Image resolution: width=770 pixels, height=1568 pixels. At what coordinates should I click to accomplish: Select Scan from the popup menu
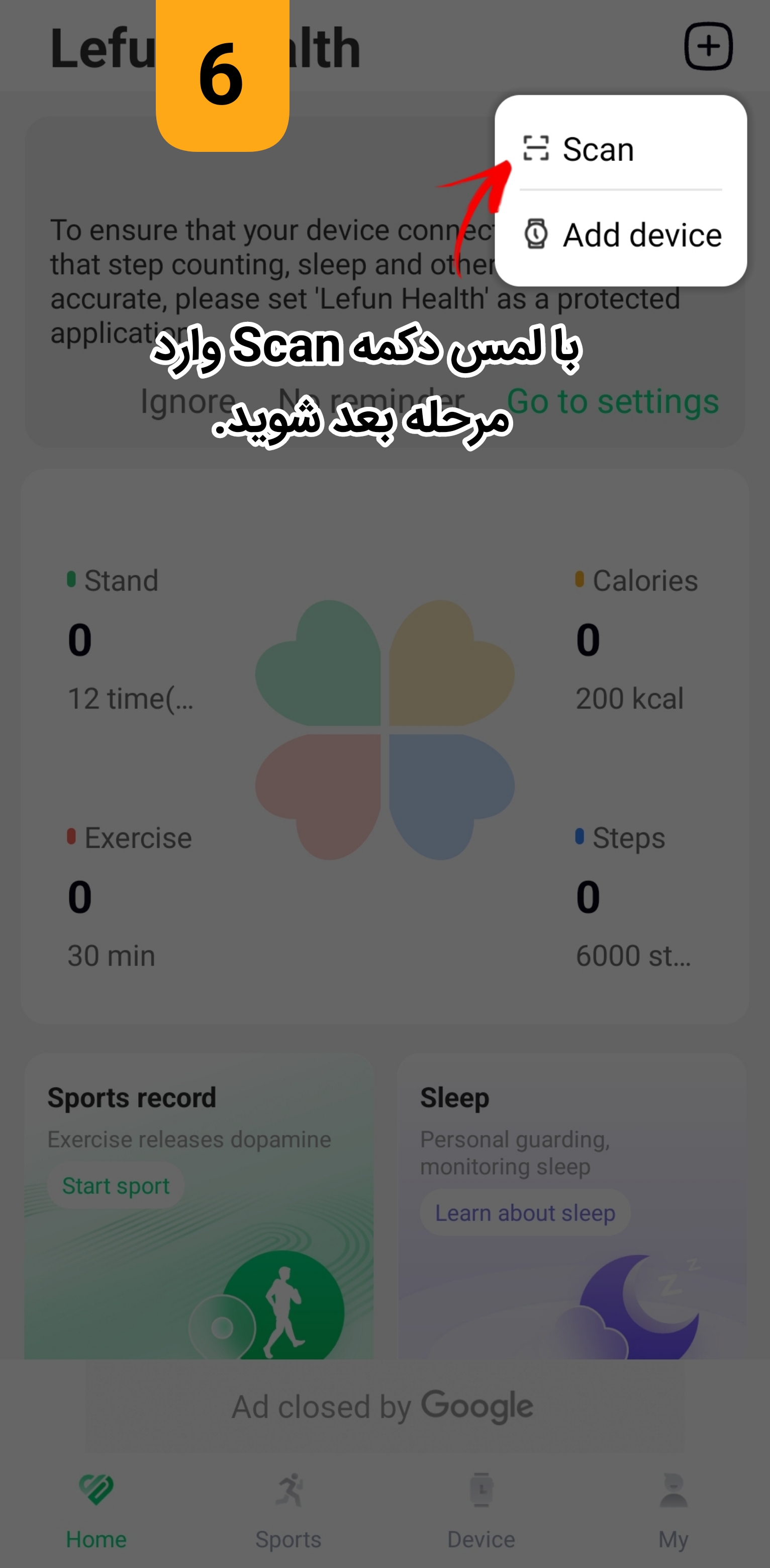coord(620,149)
